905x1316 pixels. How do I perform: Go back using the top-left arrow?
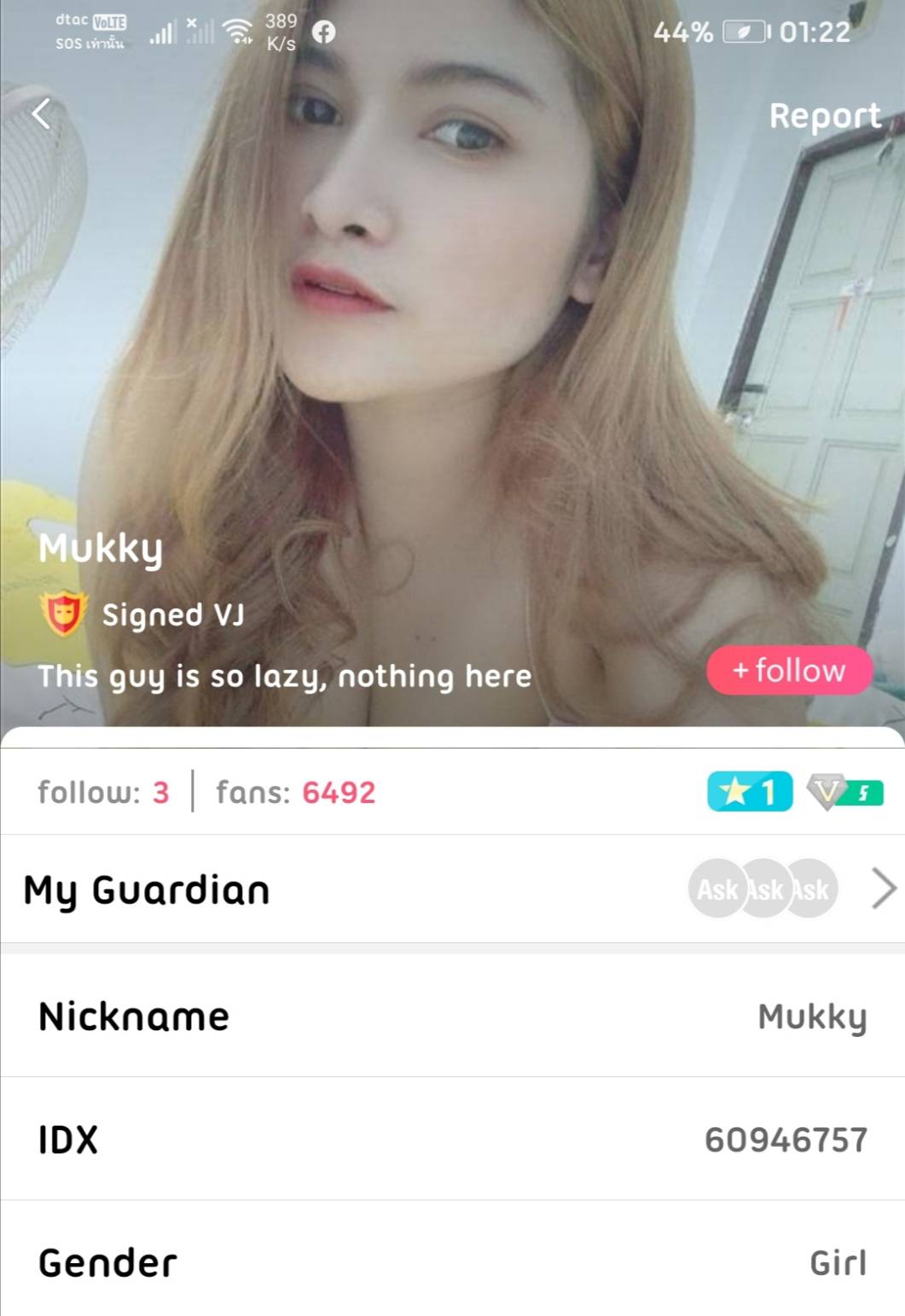(41, 114)
